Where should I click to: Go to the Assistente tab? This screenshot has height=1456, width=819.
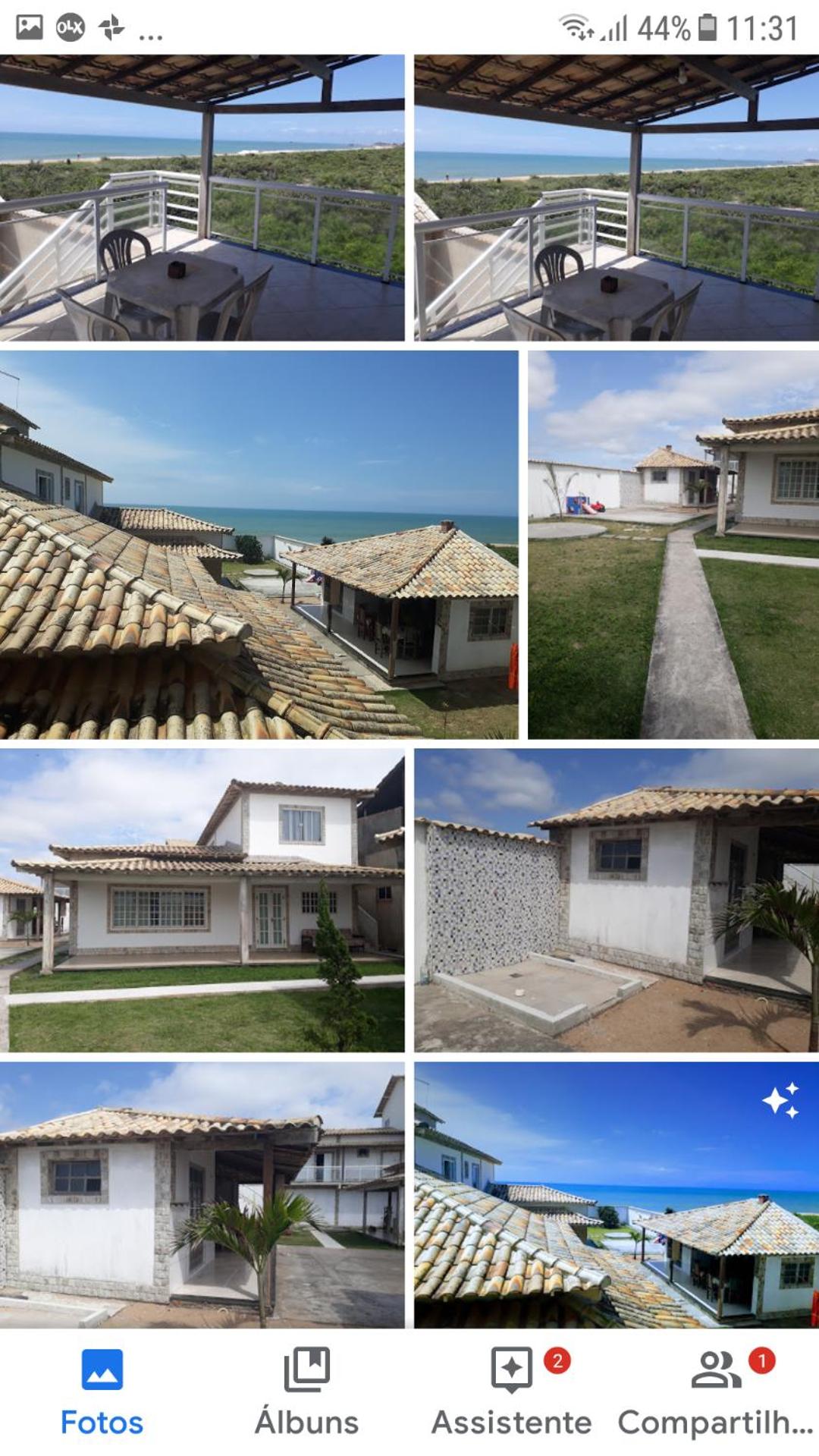(512, 1392)
